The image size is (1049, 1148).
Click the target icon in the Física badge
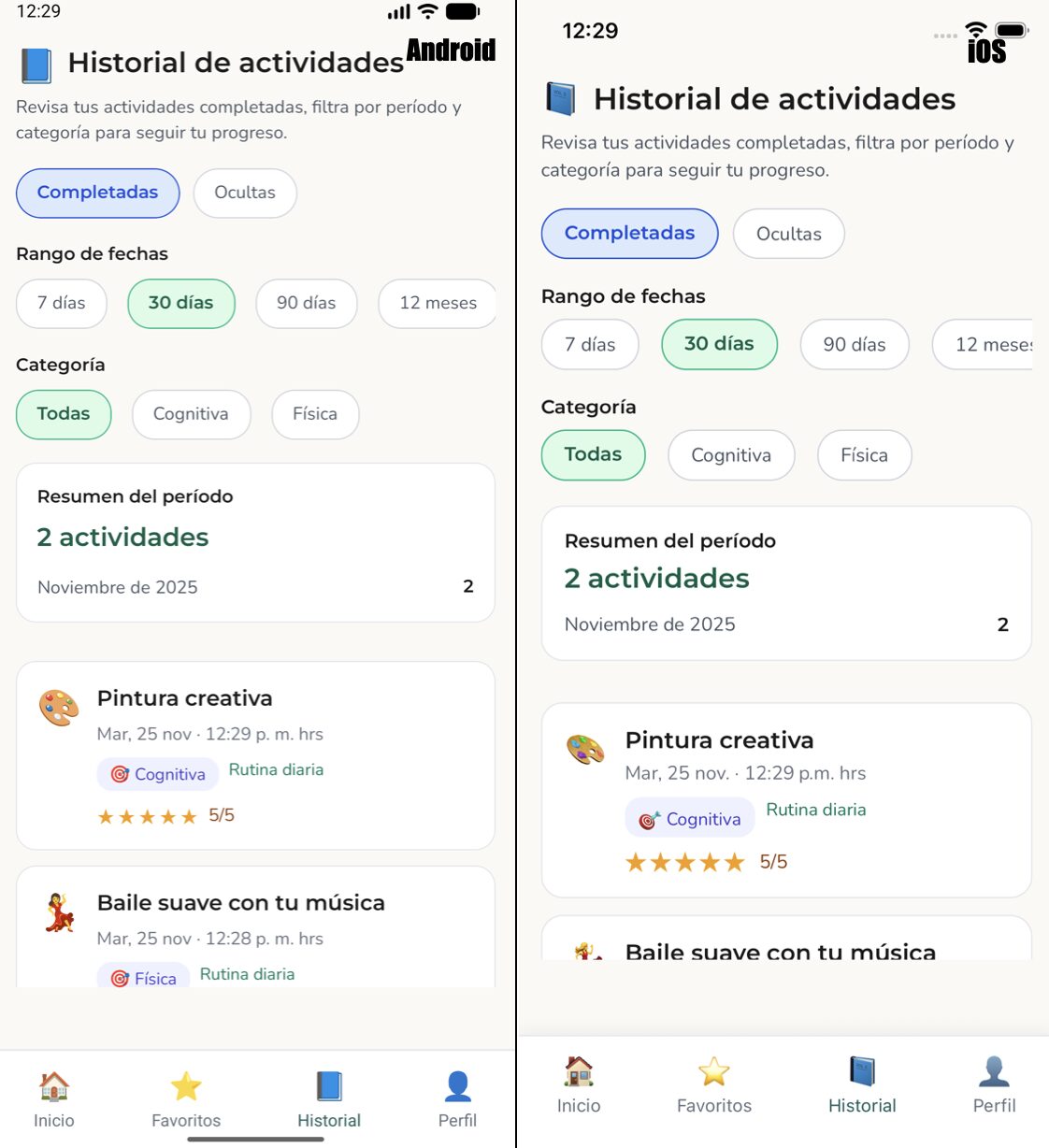pos(120,978)
